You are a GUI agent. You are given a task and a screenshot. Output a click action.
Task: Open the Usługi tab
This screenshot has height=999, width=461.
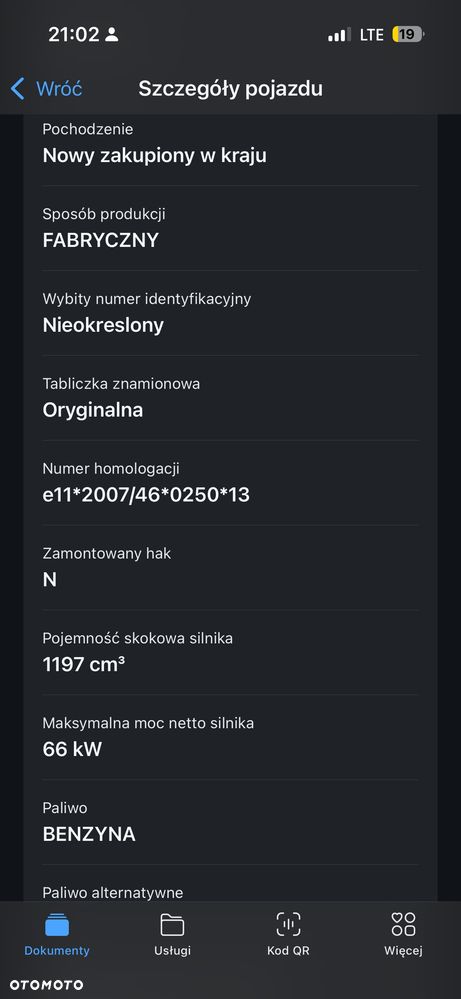[x=173, y=934]
